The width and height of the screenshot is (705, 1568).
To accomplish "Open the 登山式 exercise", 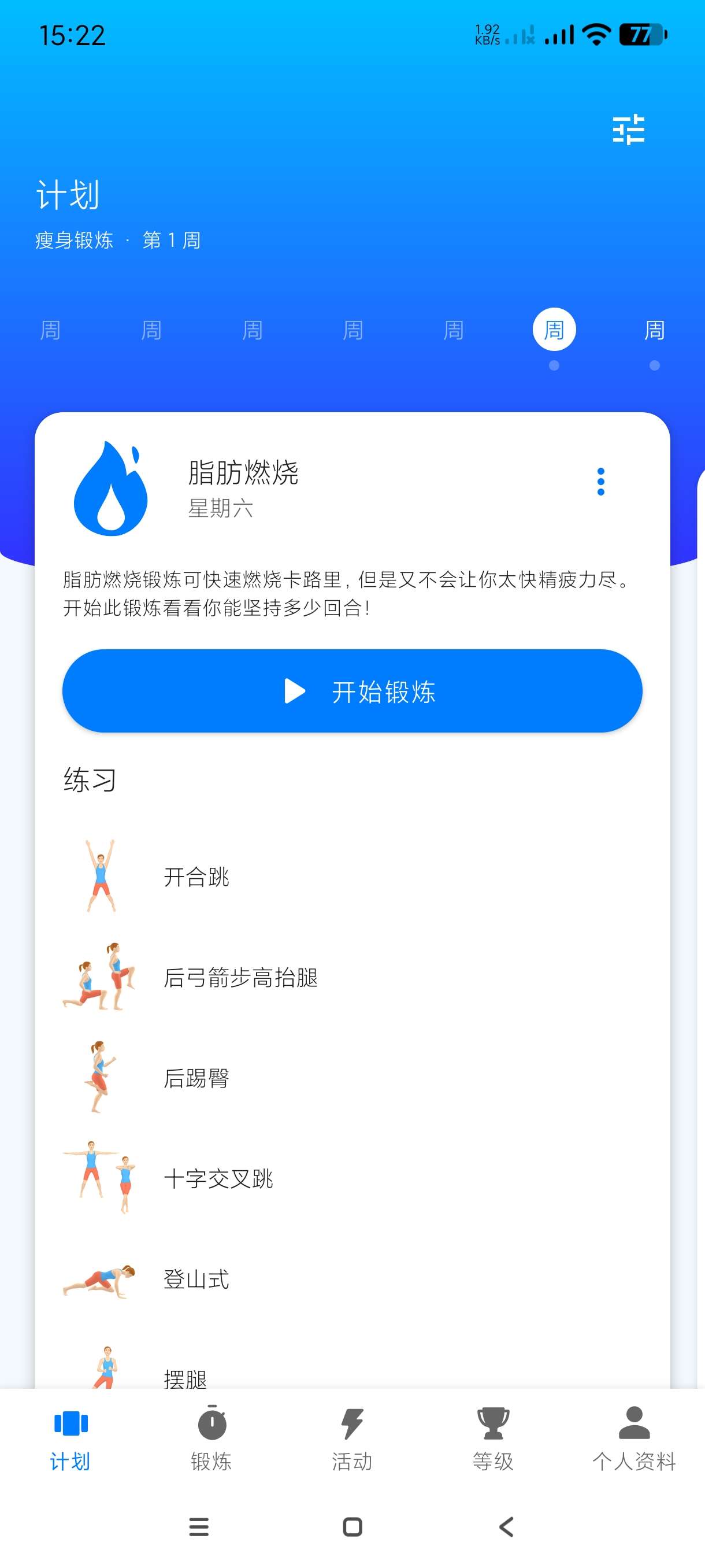I will click(x=196, y=1279).
